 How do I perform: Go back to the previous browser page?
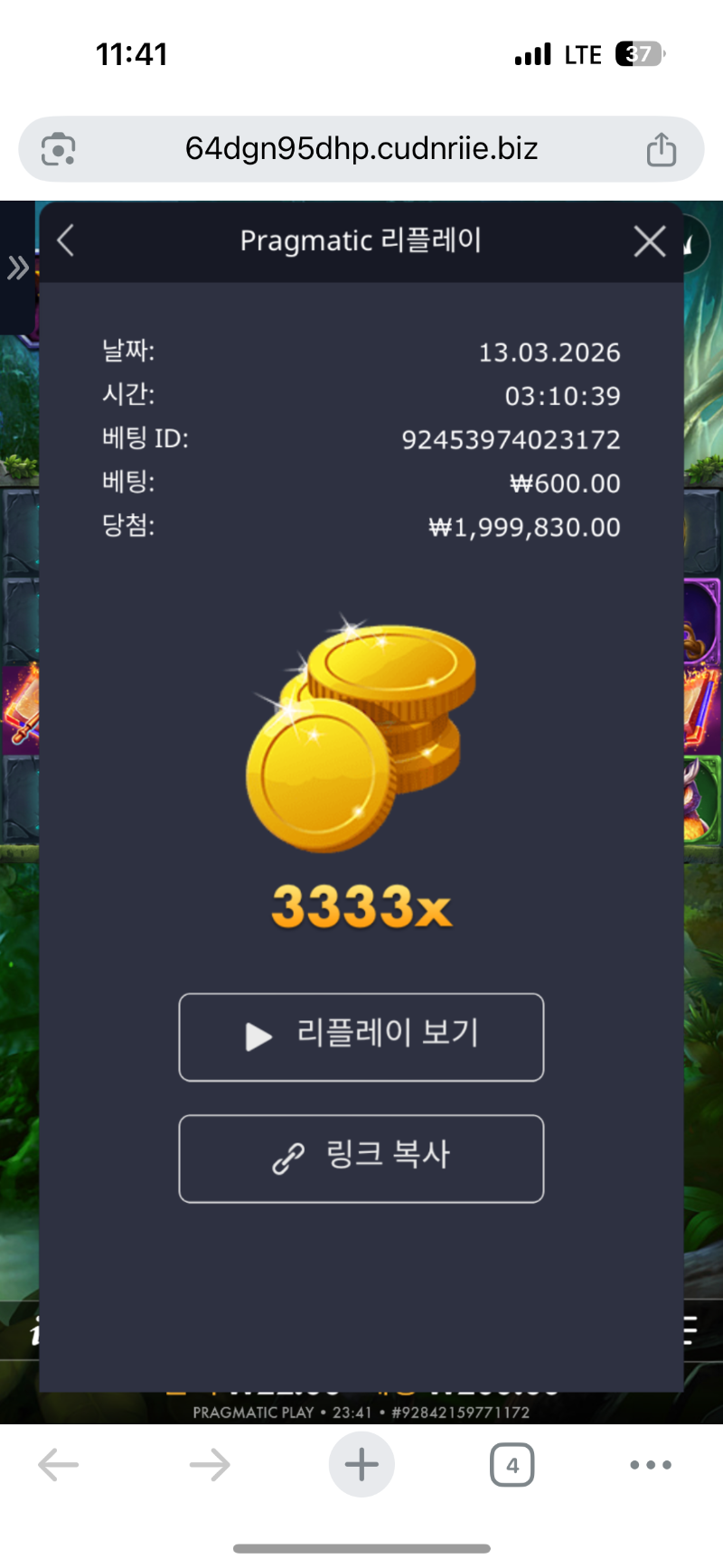point(59,1464)
